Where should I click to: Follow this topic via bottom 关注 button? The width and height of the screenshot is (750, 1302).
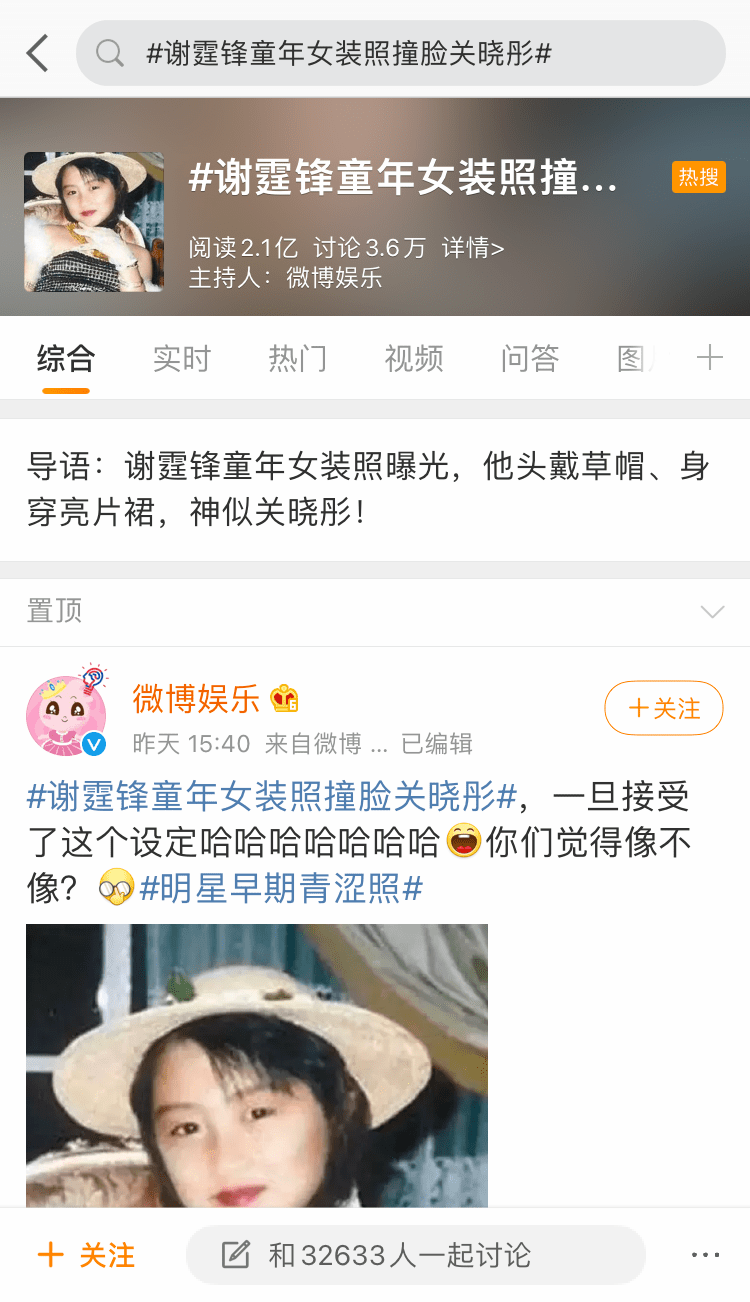pos(86,1255)
